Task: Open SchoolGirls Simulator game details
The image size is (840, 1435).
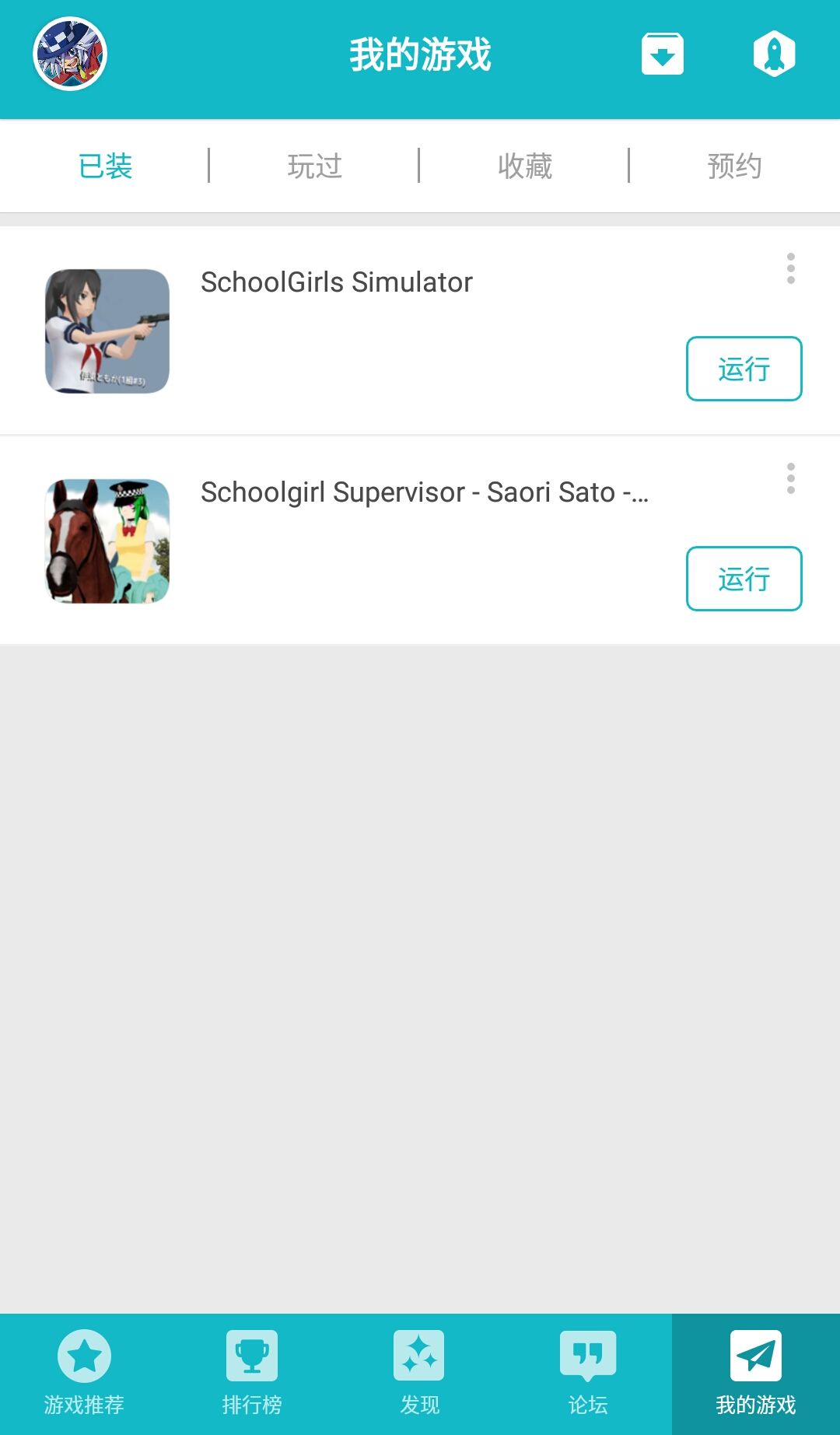Action: coord(336,282)
